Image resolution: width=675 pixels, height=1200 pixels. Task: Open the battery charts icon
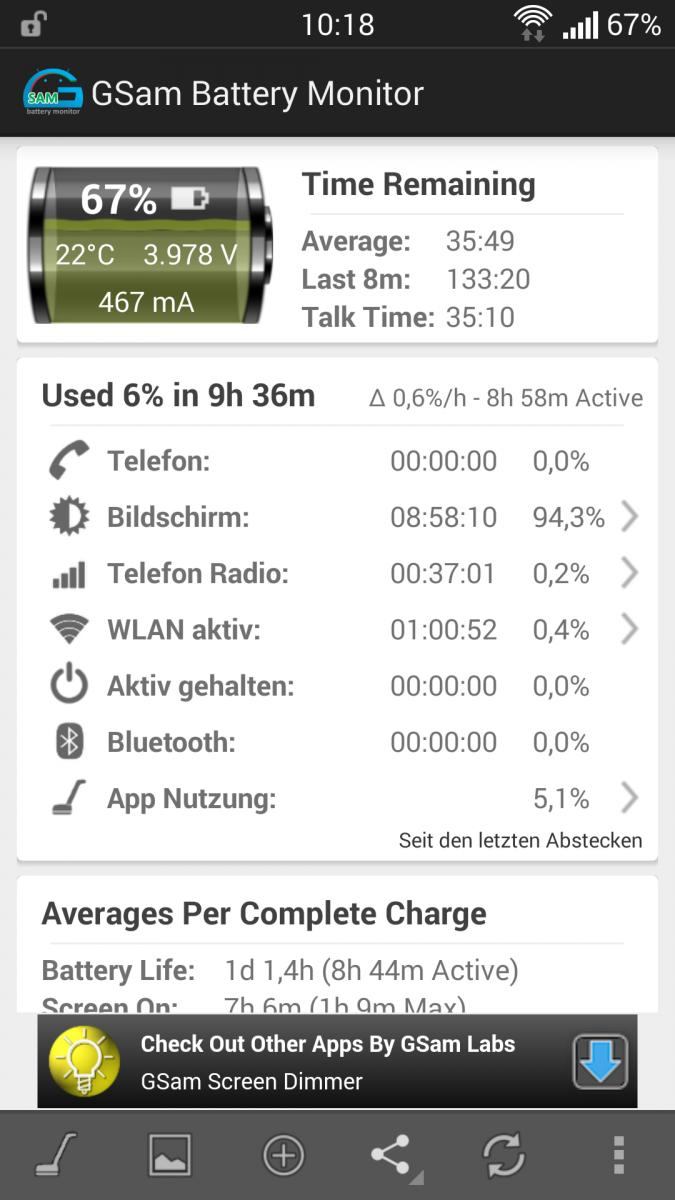[x=169, y=1155]
